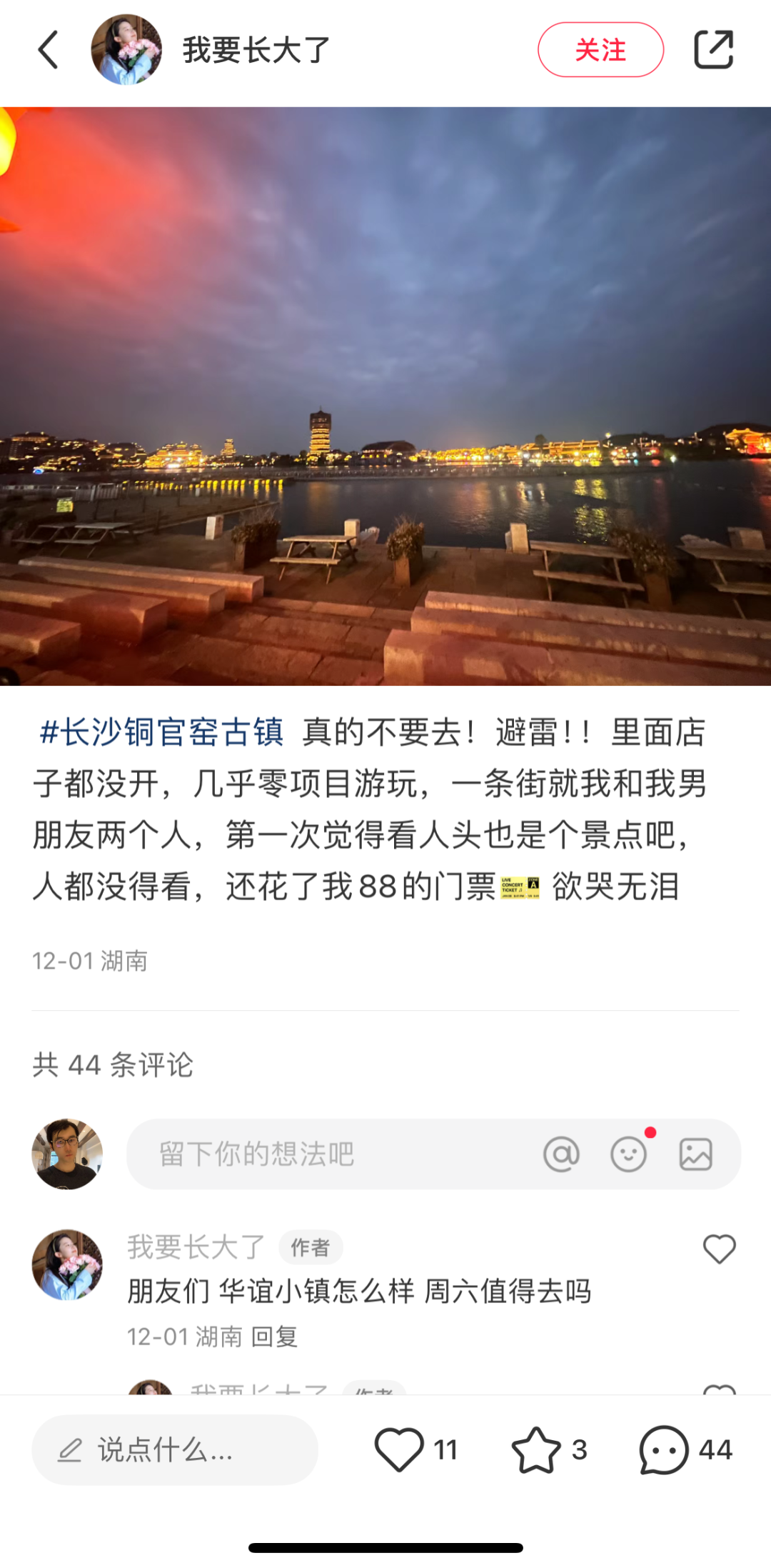
Task: Reply to the 华谊小镇 comment via 回复
Action: (275, 1337)
